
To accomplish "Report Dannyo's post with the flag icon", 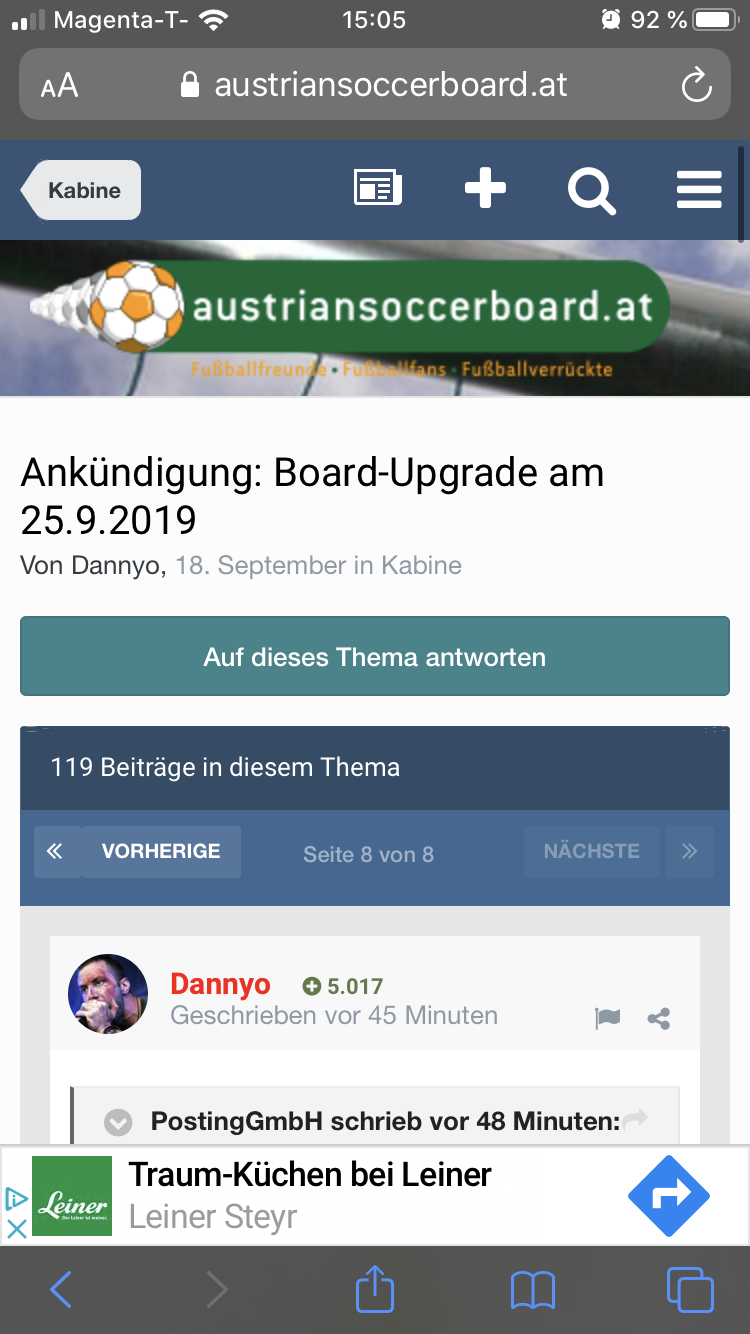I will tap(607, 1019).
